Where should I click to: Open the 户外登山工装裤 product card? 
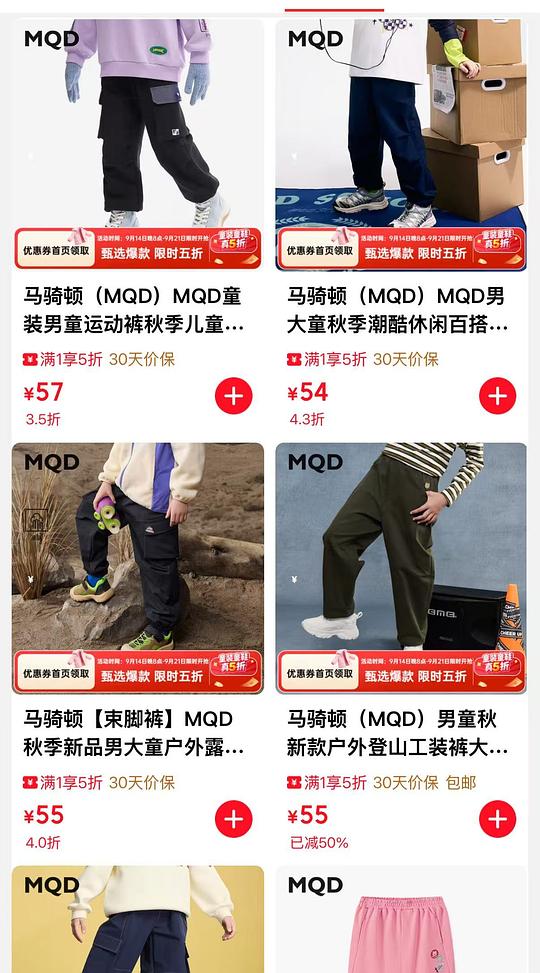coord(401,650)
